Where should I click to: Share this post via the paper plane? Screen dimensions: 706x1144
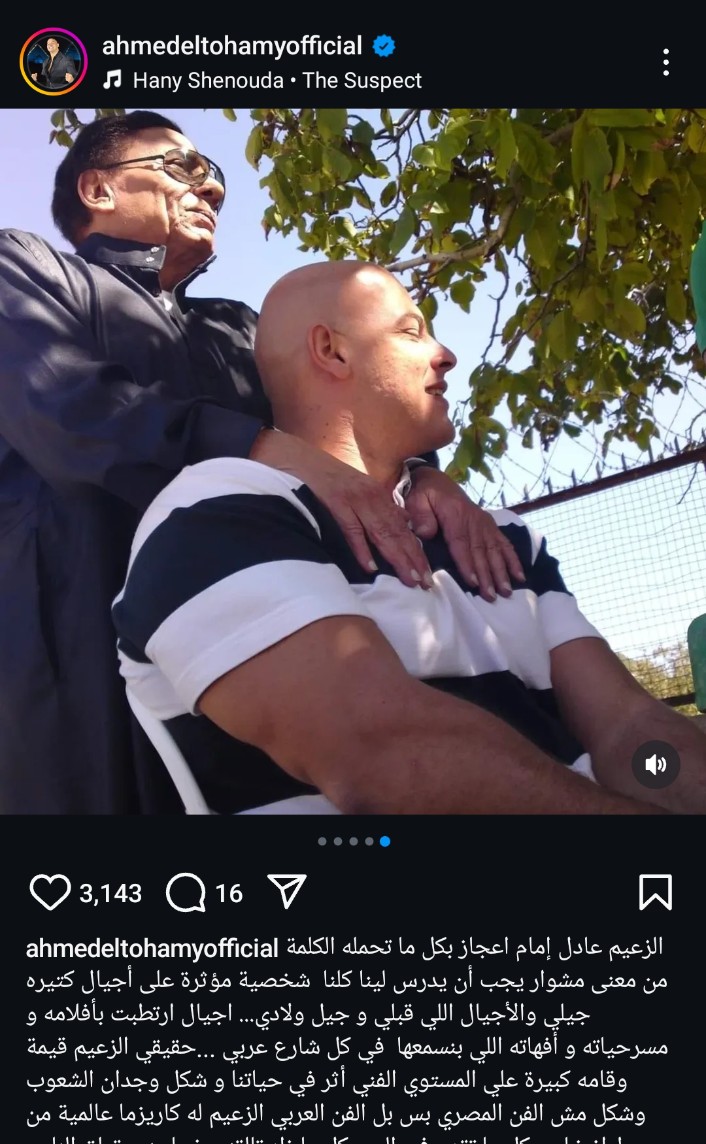click(286, 892)
